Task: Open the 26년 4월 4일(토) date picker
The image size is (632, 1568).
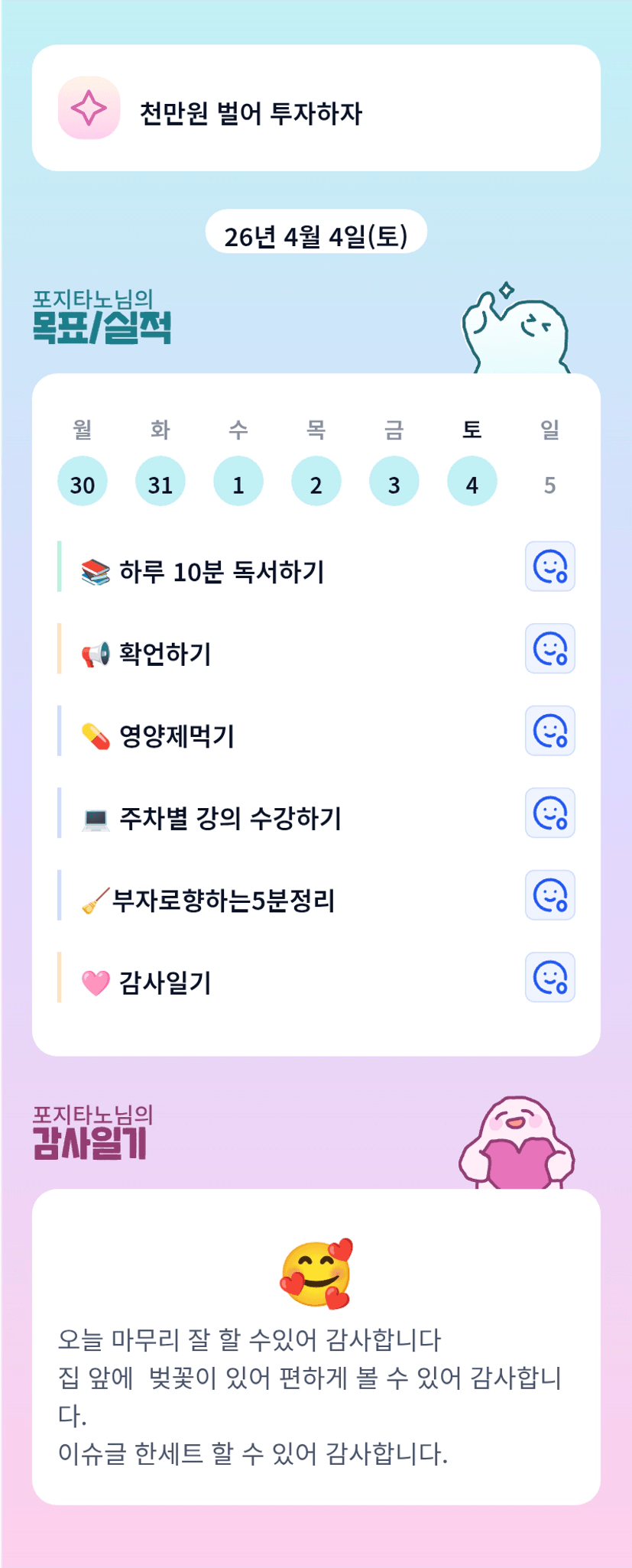Action: point(316,232)
